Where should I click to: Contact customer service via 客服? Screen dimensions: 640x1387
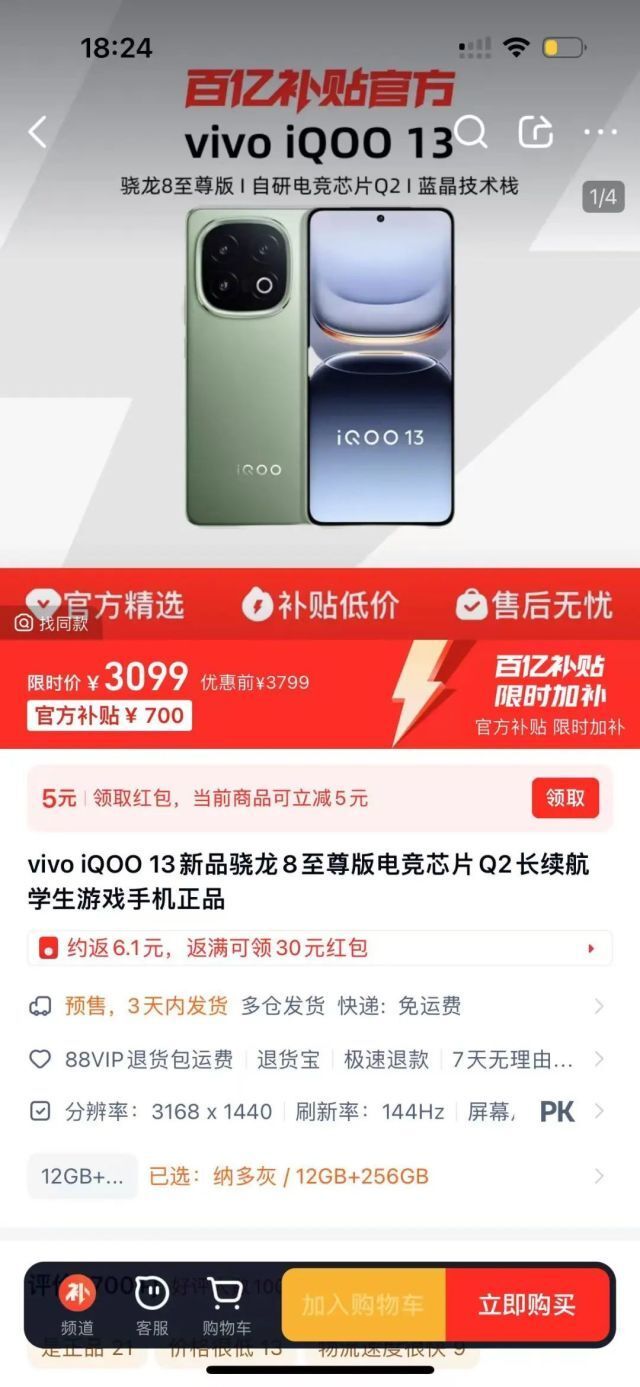coord(152,1305)
